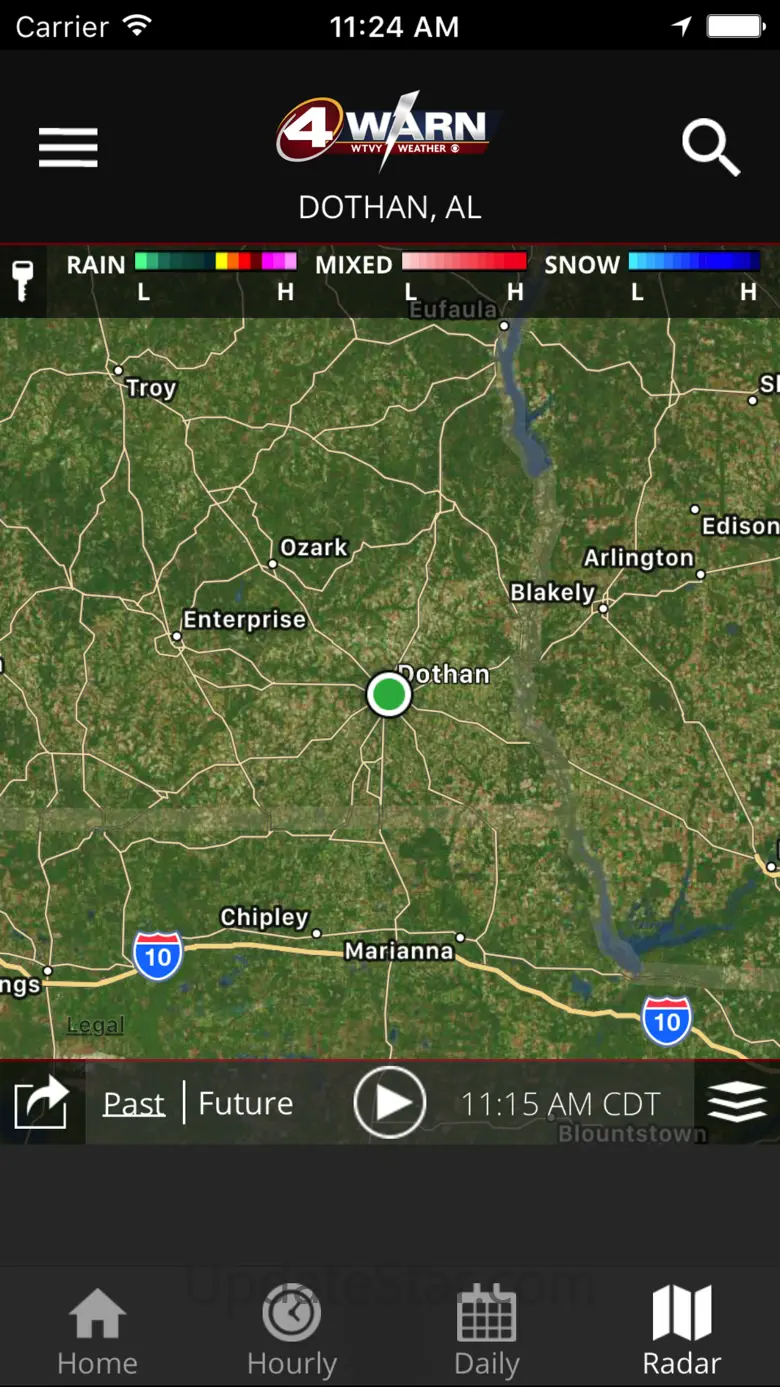Go to the Home tab
Image resolution: width=780 pixels, height=1387 pixels.
point(97,1333)
